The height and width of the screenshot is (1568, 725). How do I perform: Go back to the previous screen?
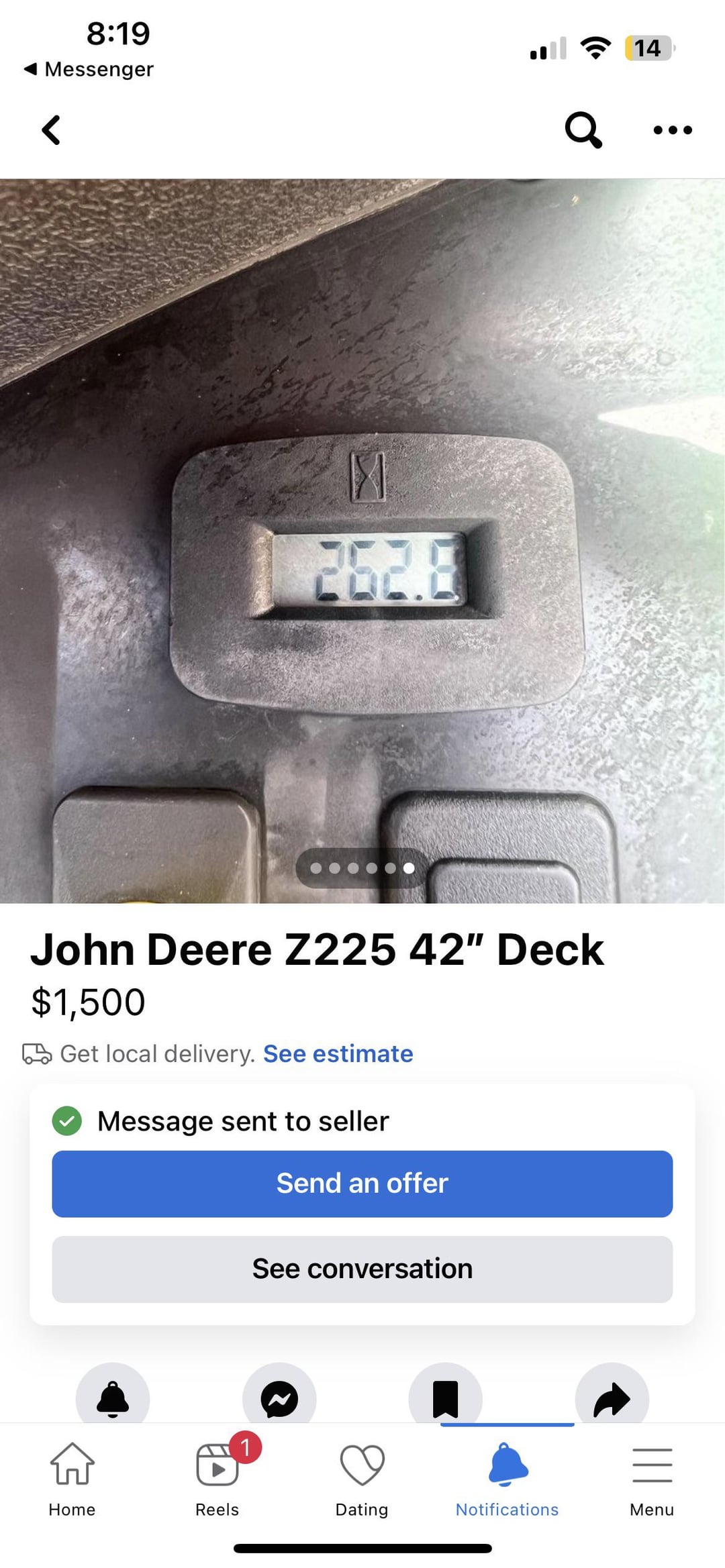(x=51, y=129)
